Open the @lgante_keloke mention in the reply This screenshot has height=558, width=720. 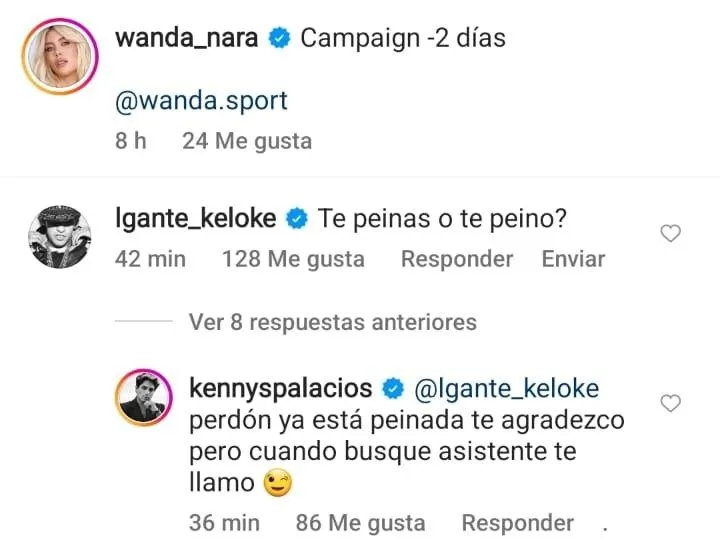(x=505, y=387)
